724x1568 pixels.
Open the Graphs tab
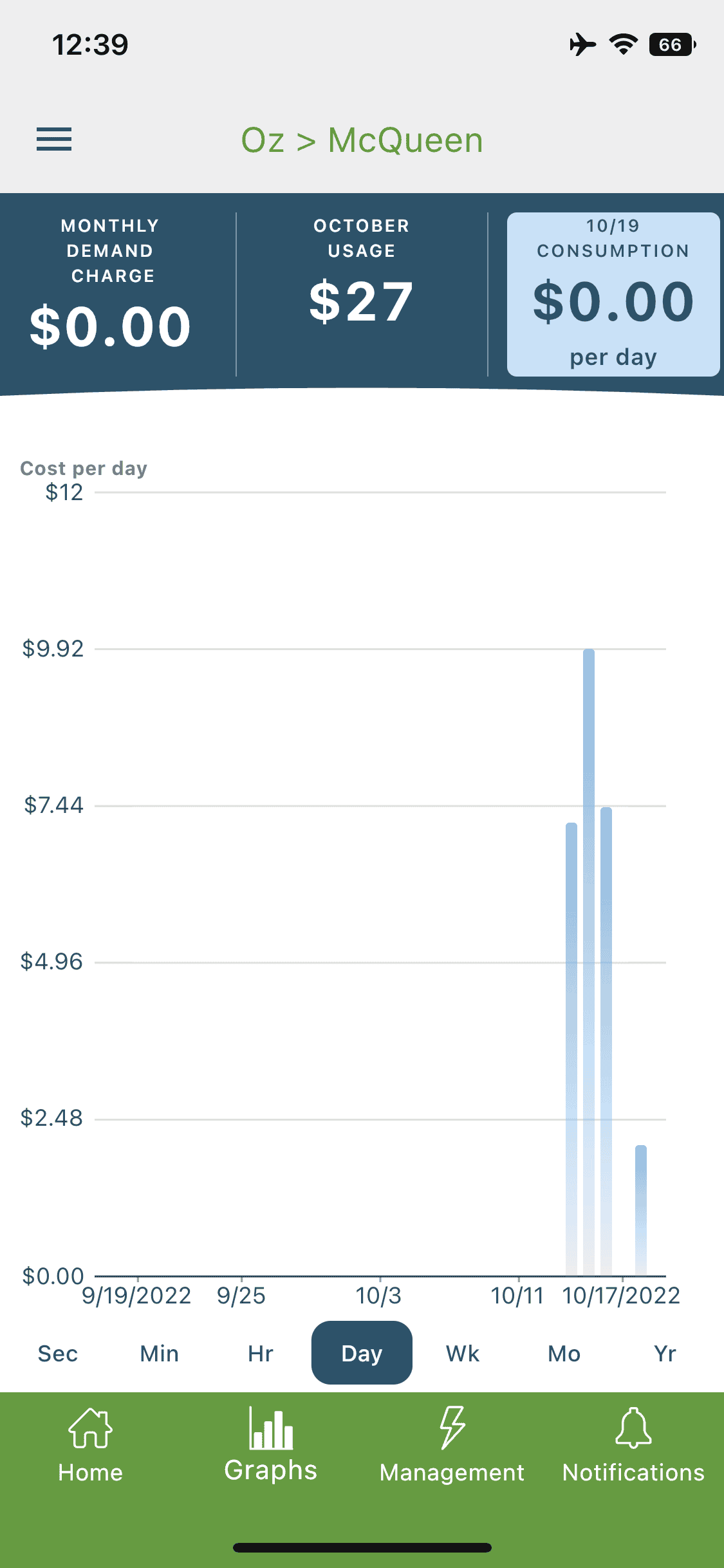(271, 1446)
